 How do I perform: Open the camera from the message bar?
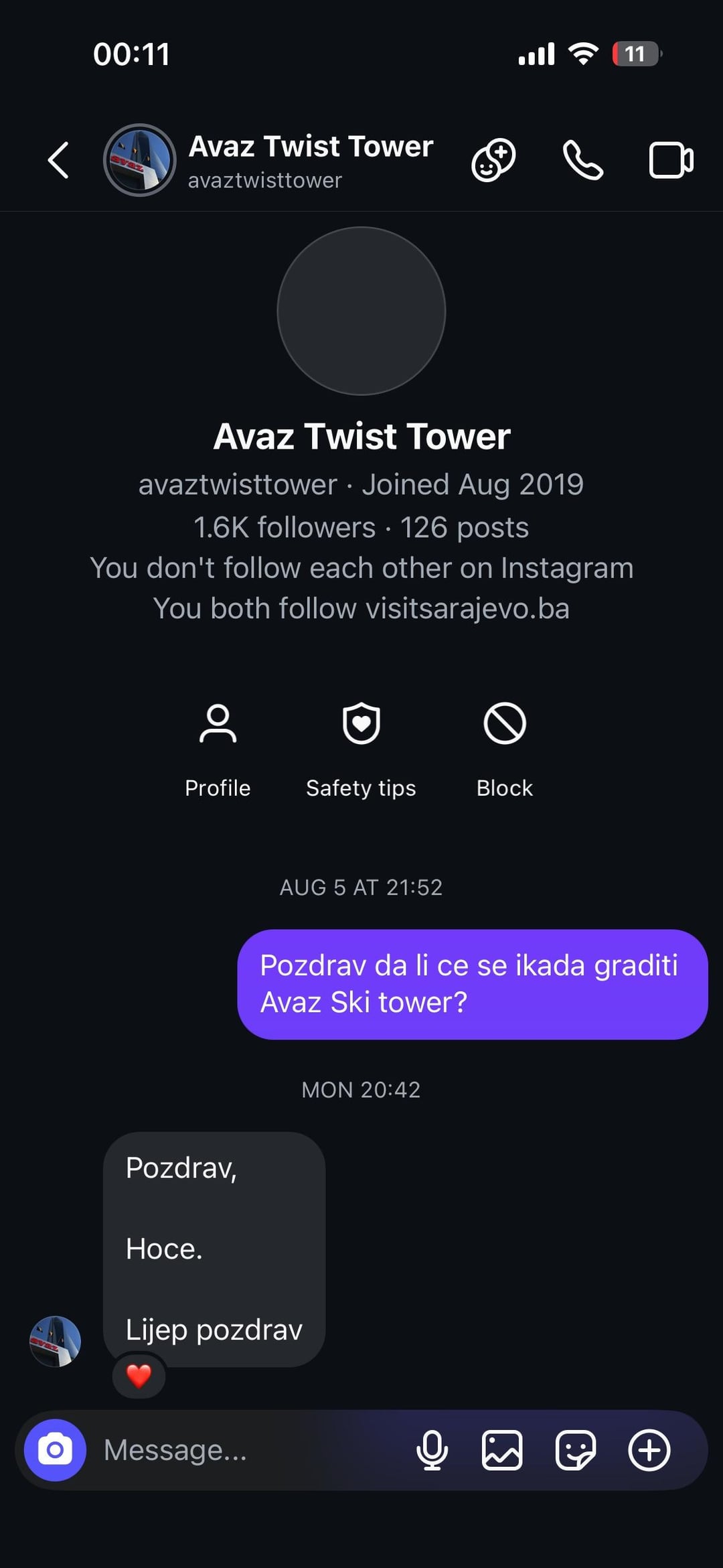[55, 1450]
